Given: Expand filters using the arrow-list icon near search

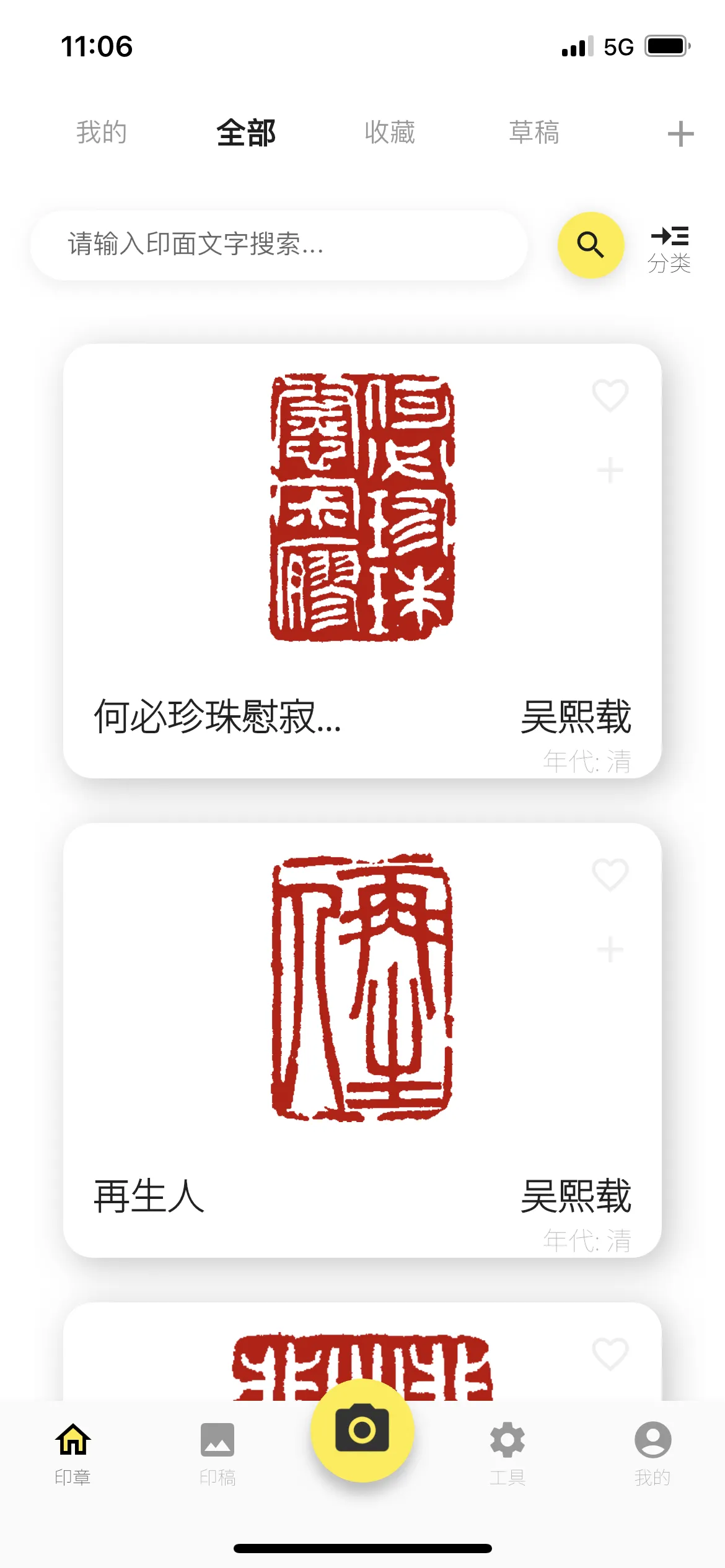Looking at the screenshot, I should click(669, 237).
